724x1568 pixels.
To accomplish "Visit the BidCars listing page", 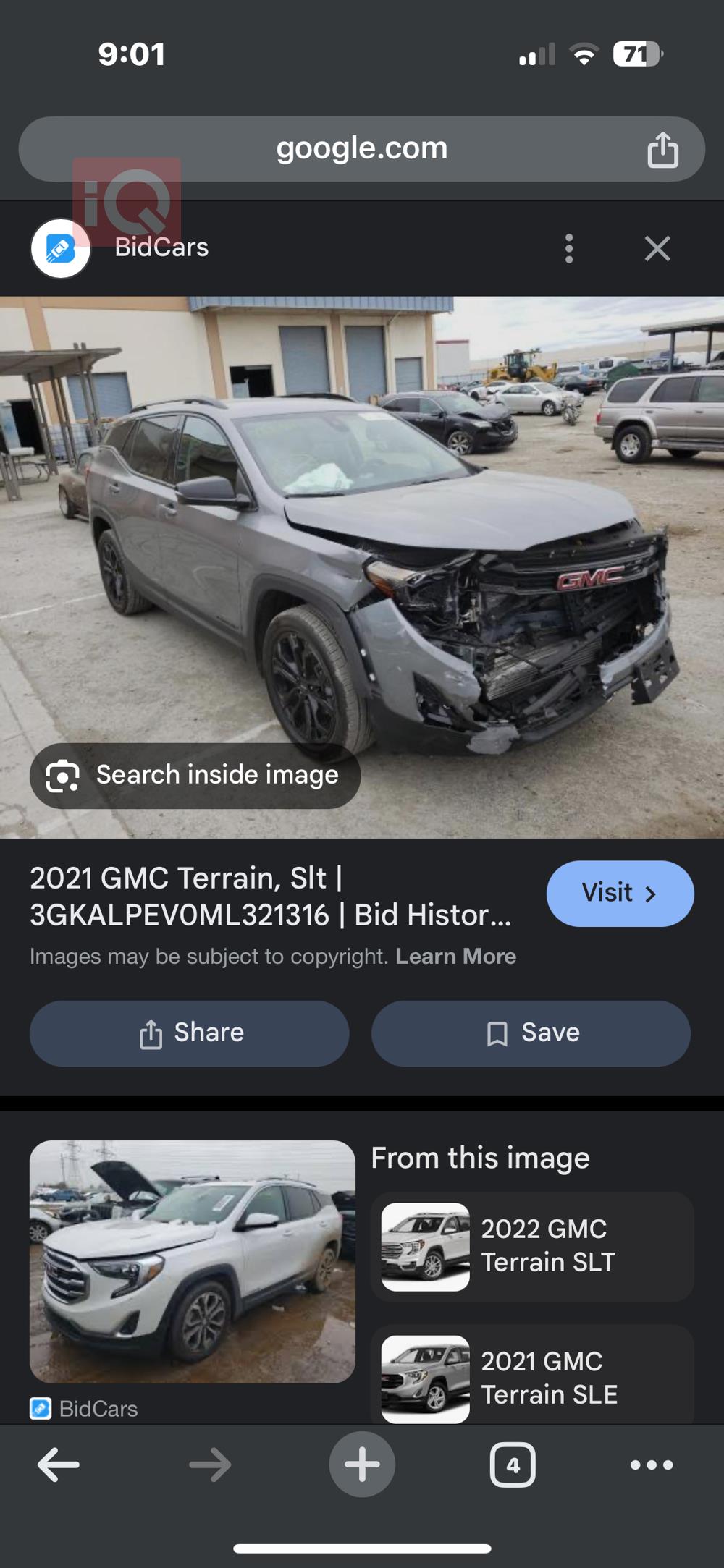I will click(x=620, y=893).
